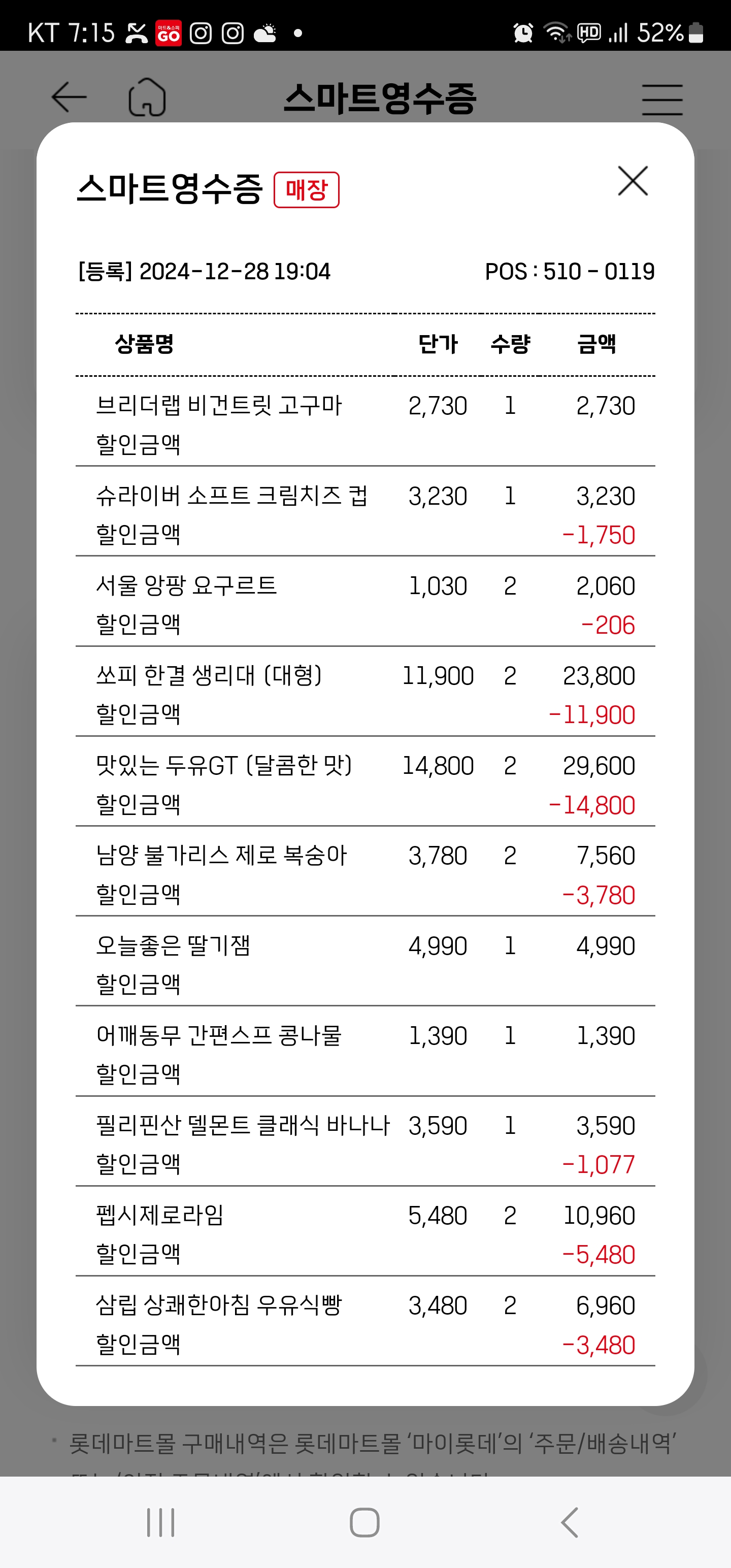The width and height of the screenshot is (731, 1568).
Task: Go back with the arrow icon
Action: tap(69, 97)
